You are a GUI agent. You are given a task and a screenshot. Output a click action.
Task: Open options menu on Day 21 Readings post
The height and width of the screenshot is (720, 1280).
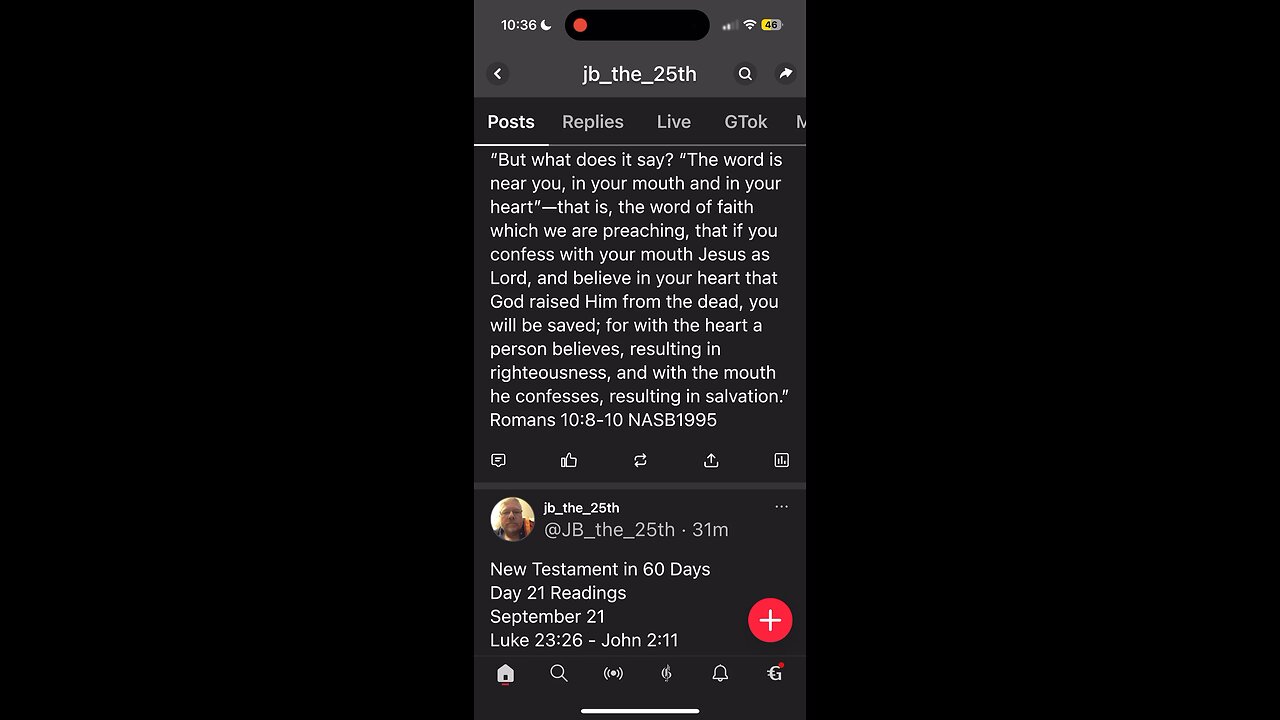pos(781,507)
